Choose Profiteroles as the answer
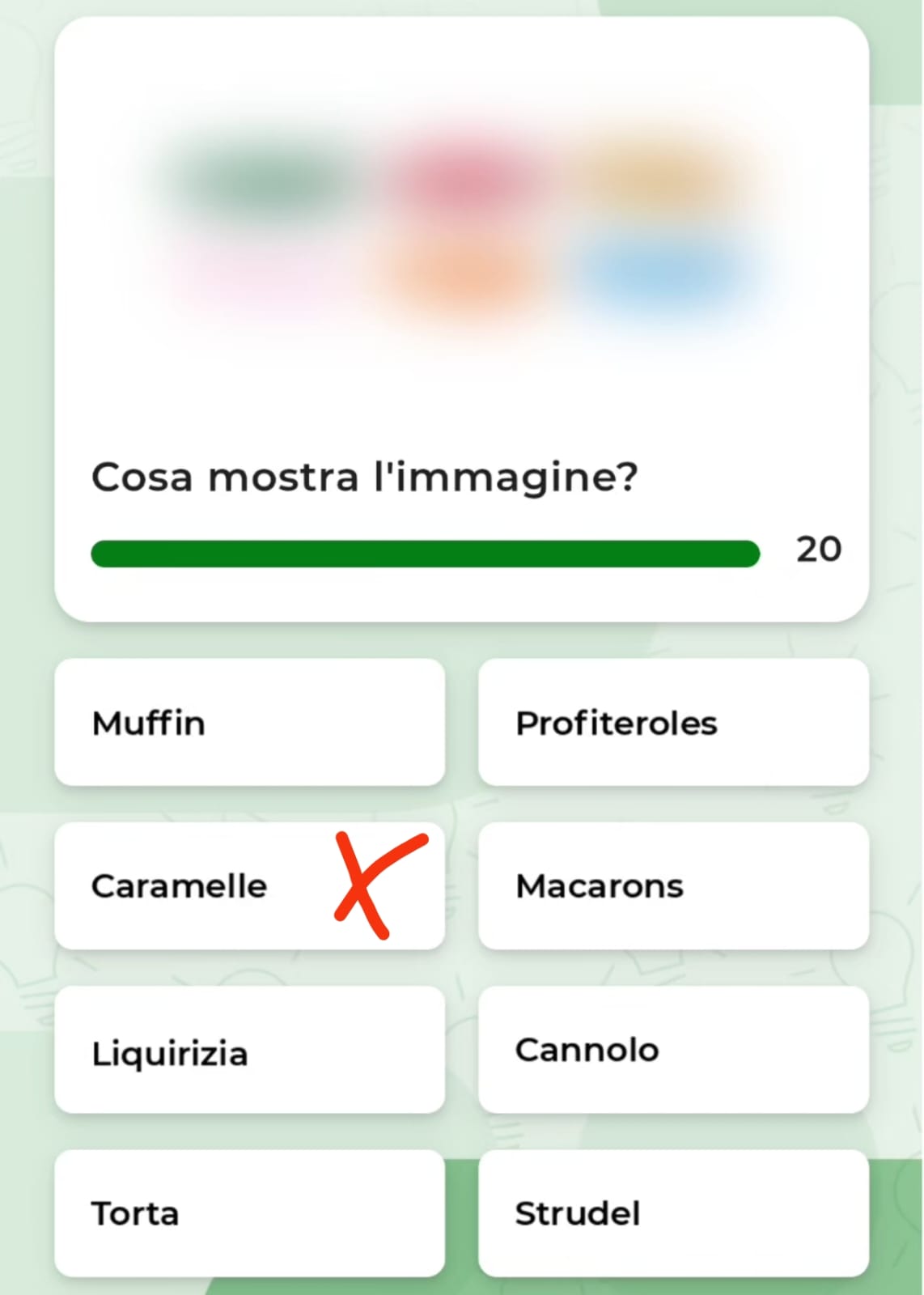The width and height of the screenshot is (924, 1295). (x=673, y=722)
